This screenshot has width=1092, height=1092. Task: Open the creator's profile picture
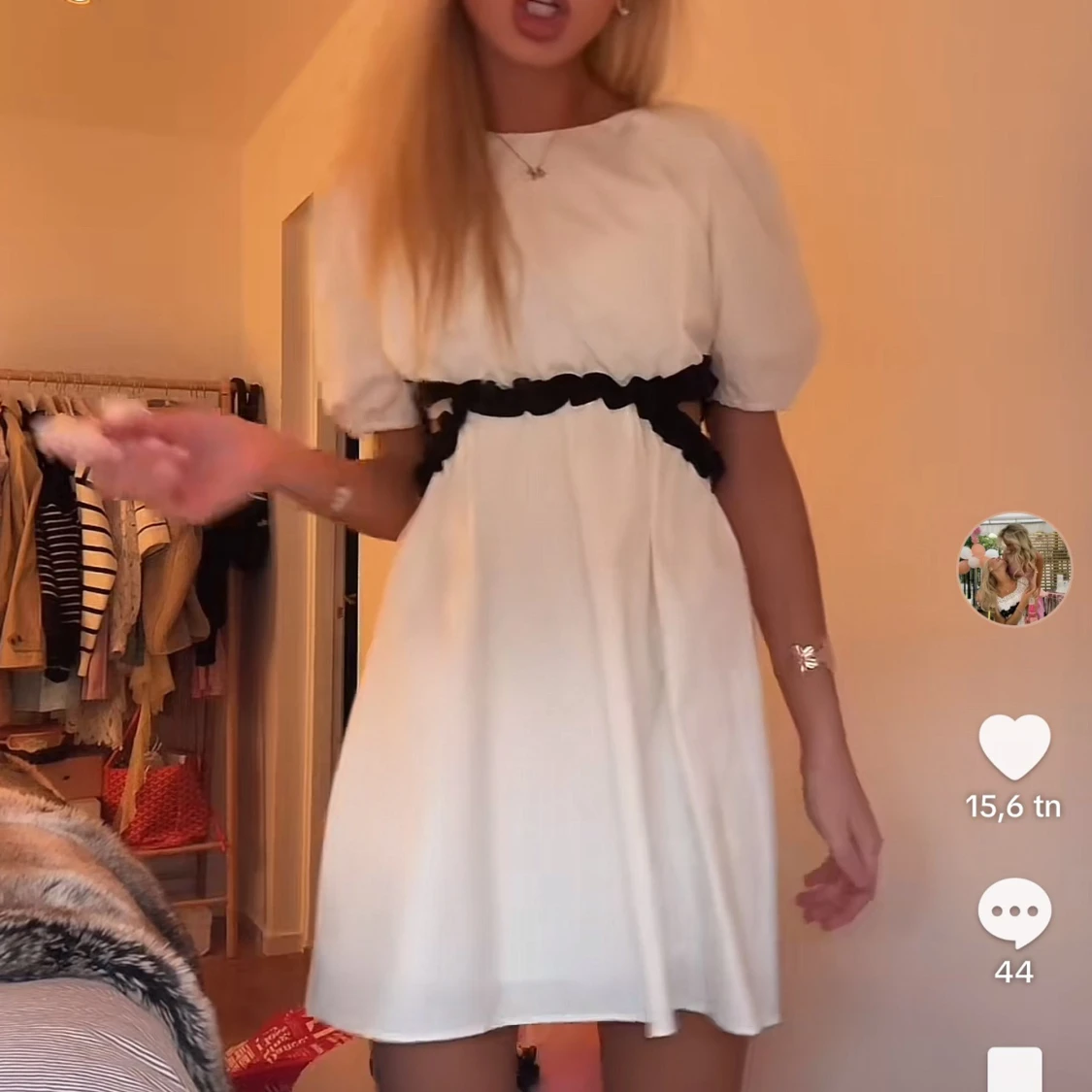point(1014,569)
